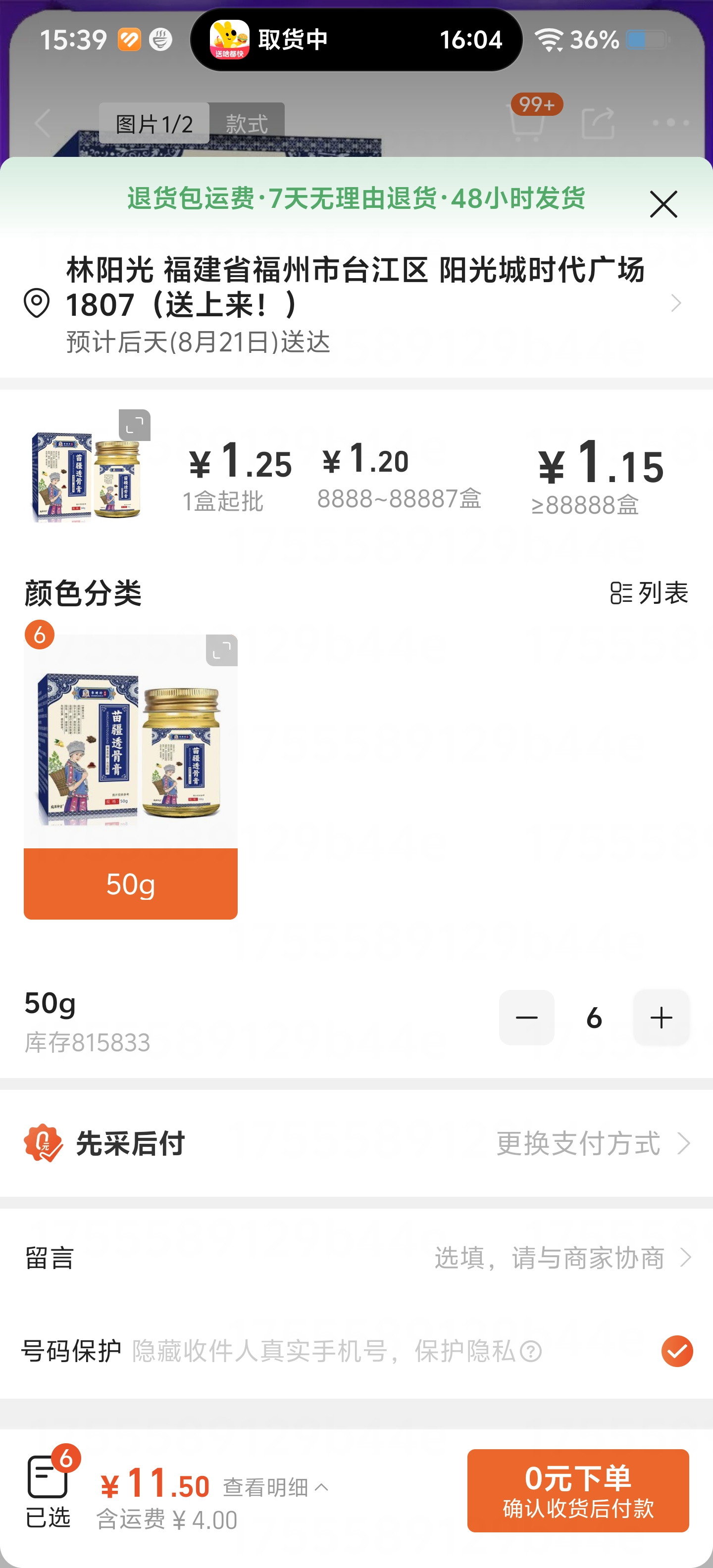Viewport: 713px width, 1568px height.
Task: Place order with 0元下单 button
Action: pos(578,1491)
